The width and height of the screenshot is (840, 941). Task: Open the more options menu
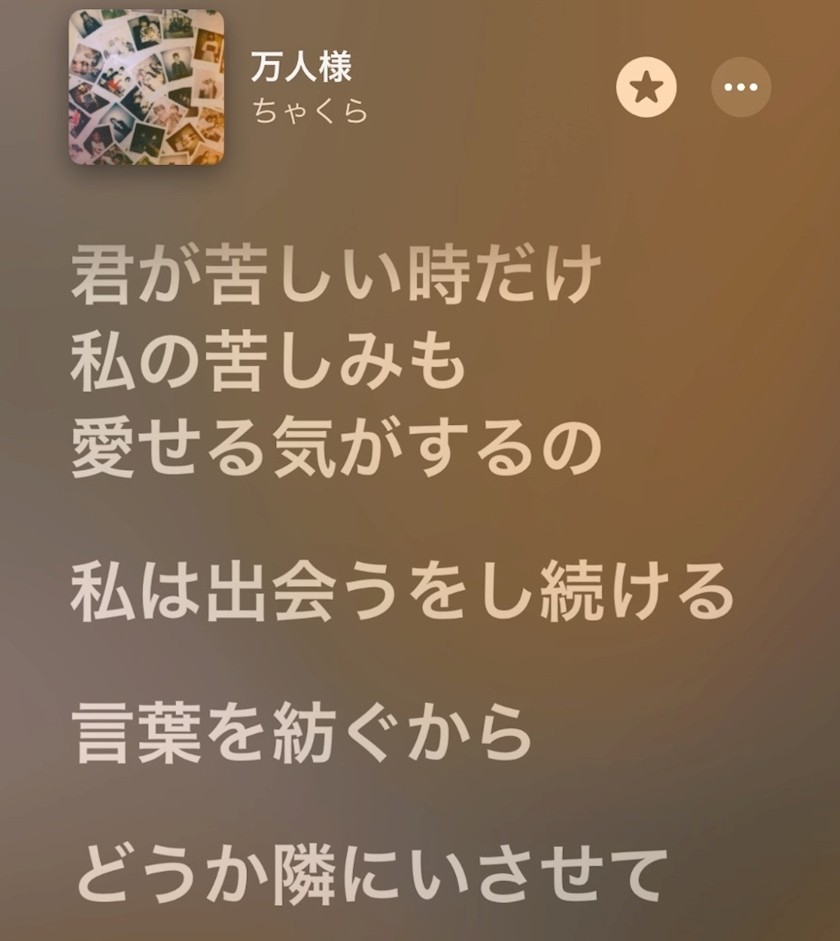(741, 88)
